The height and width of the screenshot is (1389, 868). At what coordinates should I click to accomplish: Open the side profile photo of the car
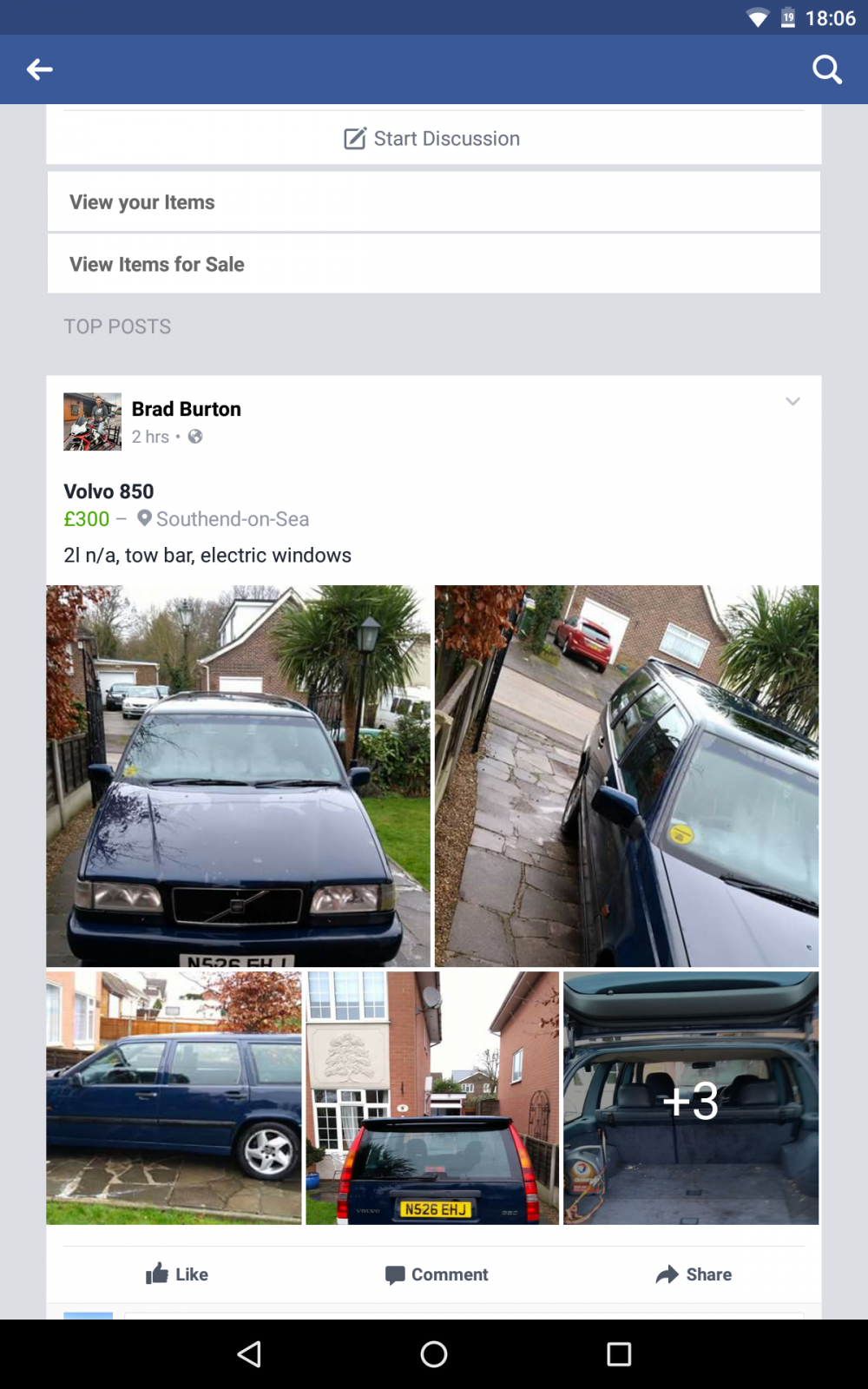pyautogui.click(x=174, y=1098)
